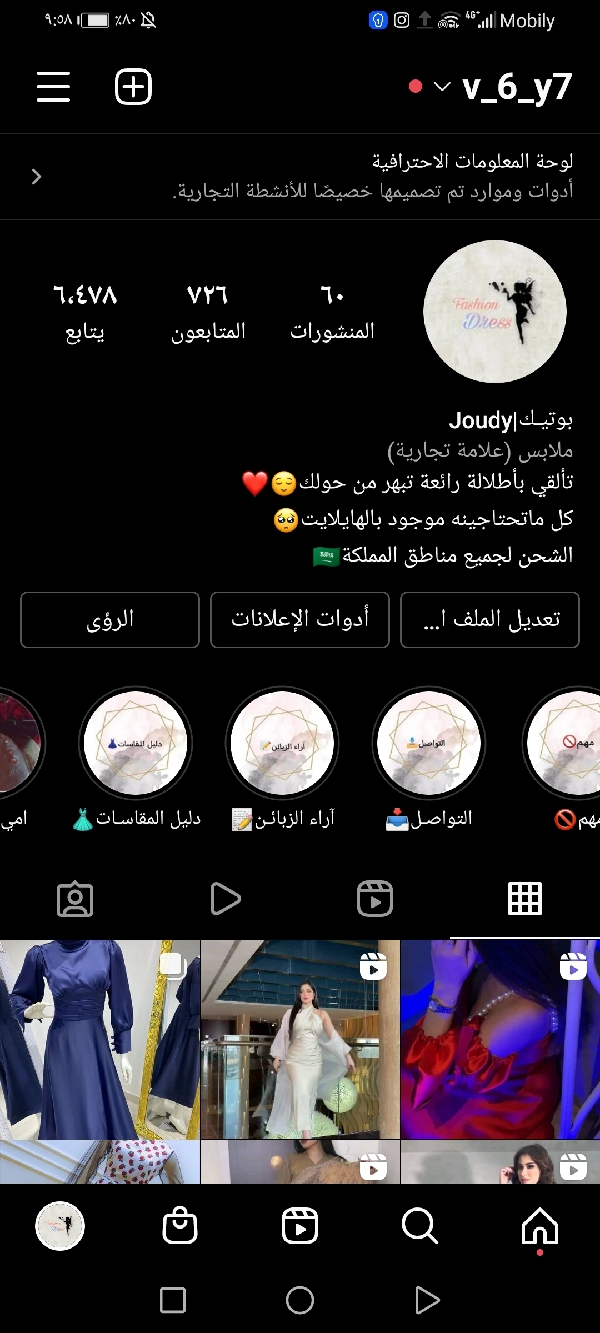This screenshot has width=600, height=1333.
Task: Open Ad tools
Action: tap(300, 620)
